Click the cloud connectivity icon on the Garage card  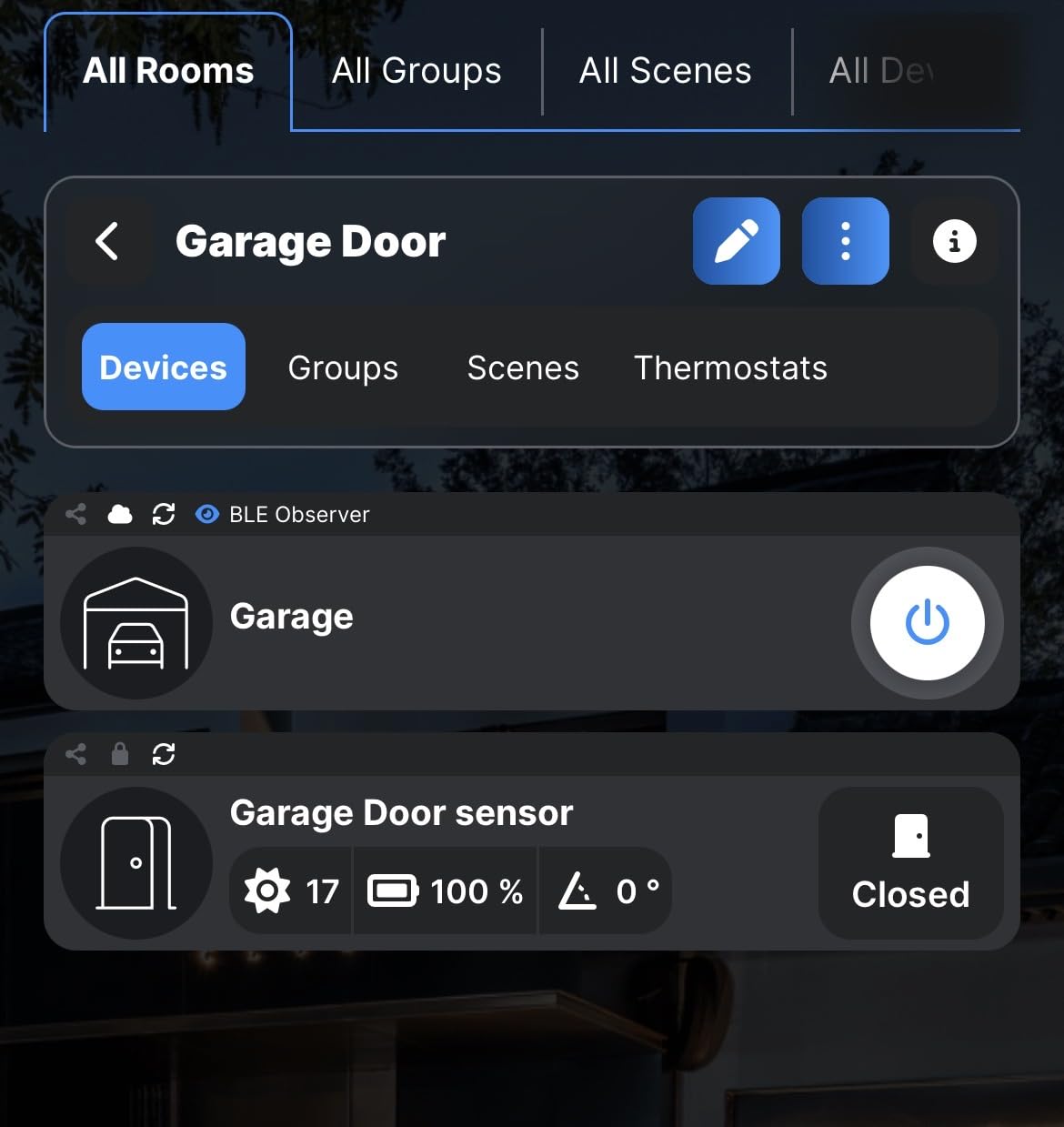[x=119, y=514]
